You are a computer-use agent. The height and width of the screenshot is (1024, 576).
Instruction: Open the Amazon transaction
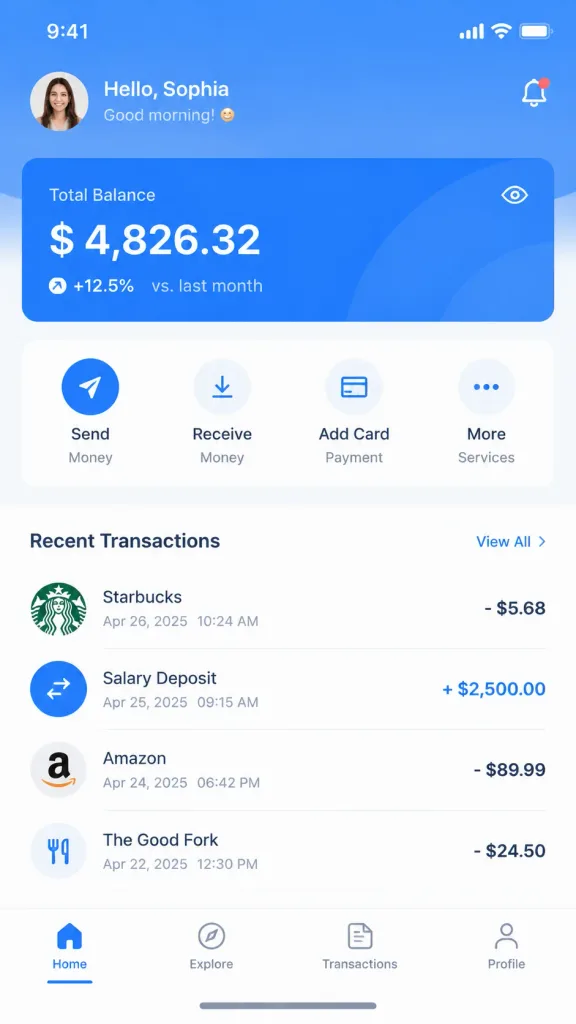tap(288, 770)
